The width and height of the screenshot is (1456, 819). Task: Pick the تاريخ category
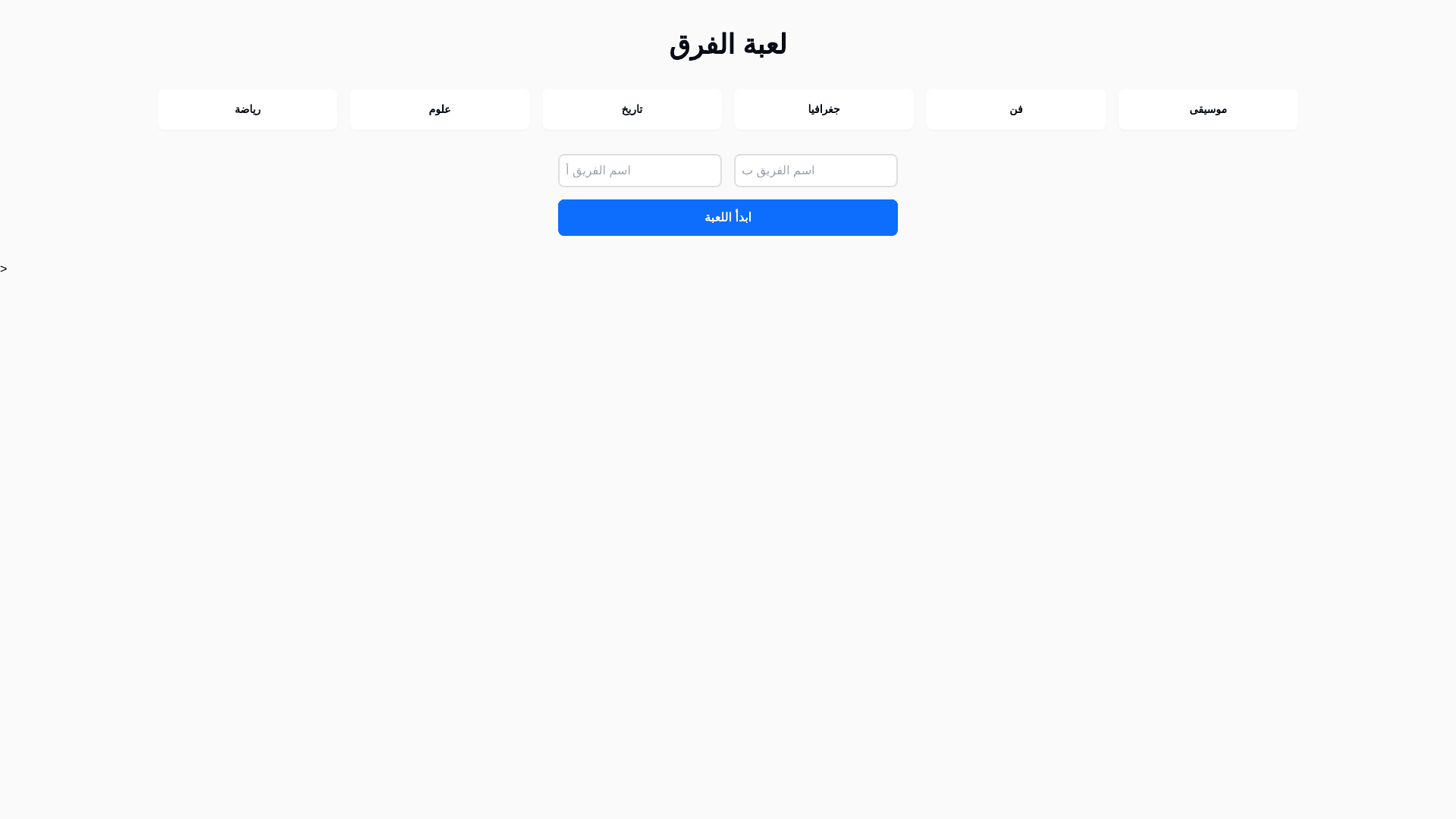[x=632, y=109]
